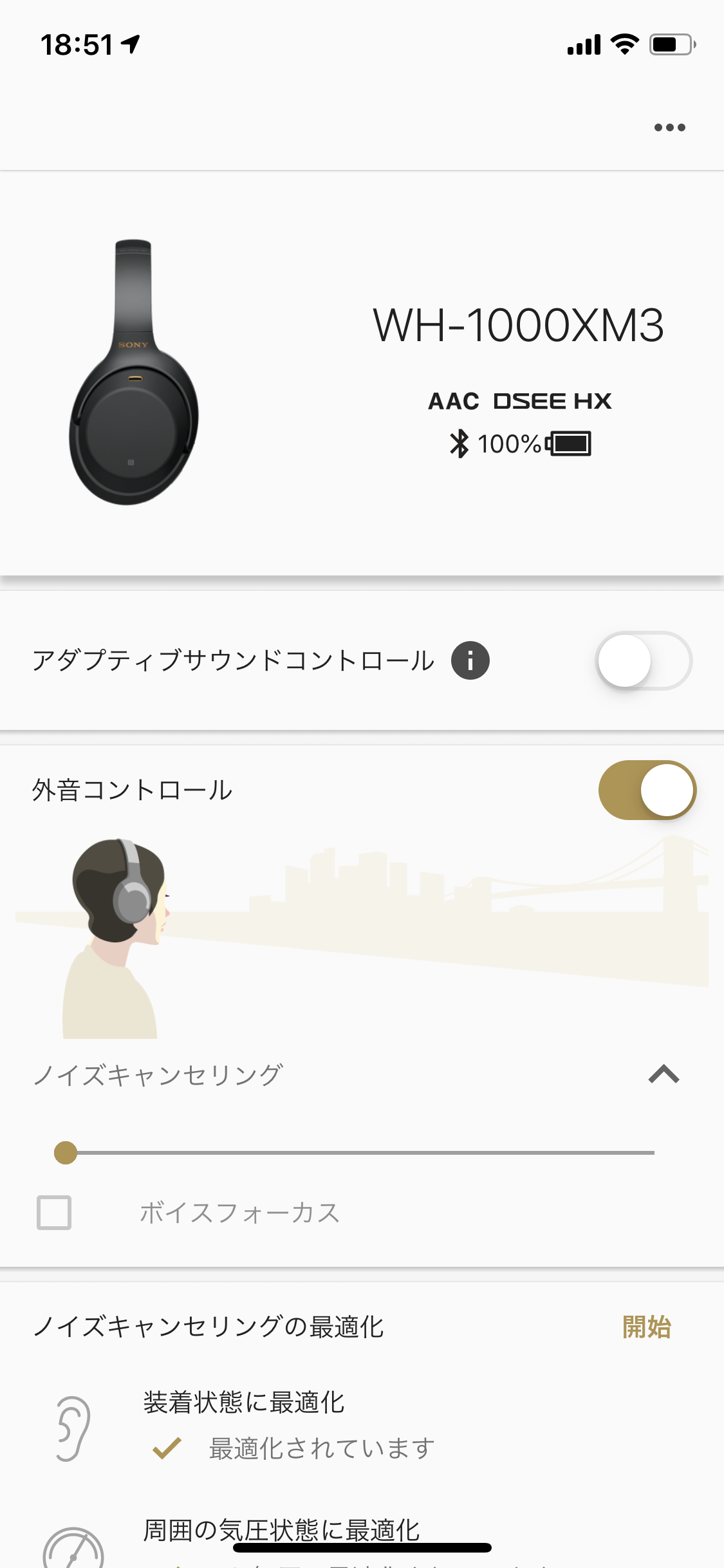Image resolution: width=724 pixels, height=1568 pixels.
Task: Enable アダプティブサウンドコントロール switch
Action: [647, 660]
